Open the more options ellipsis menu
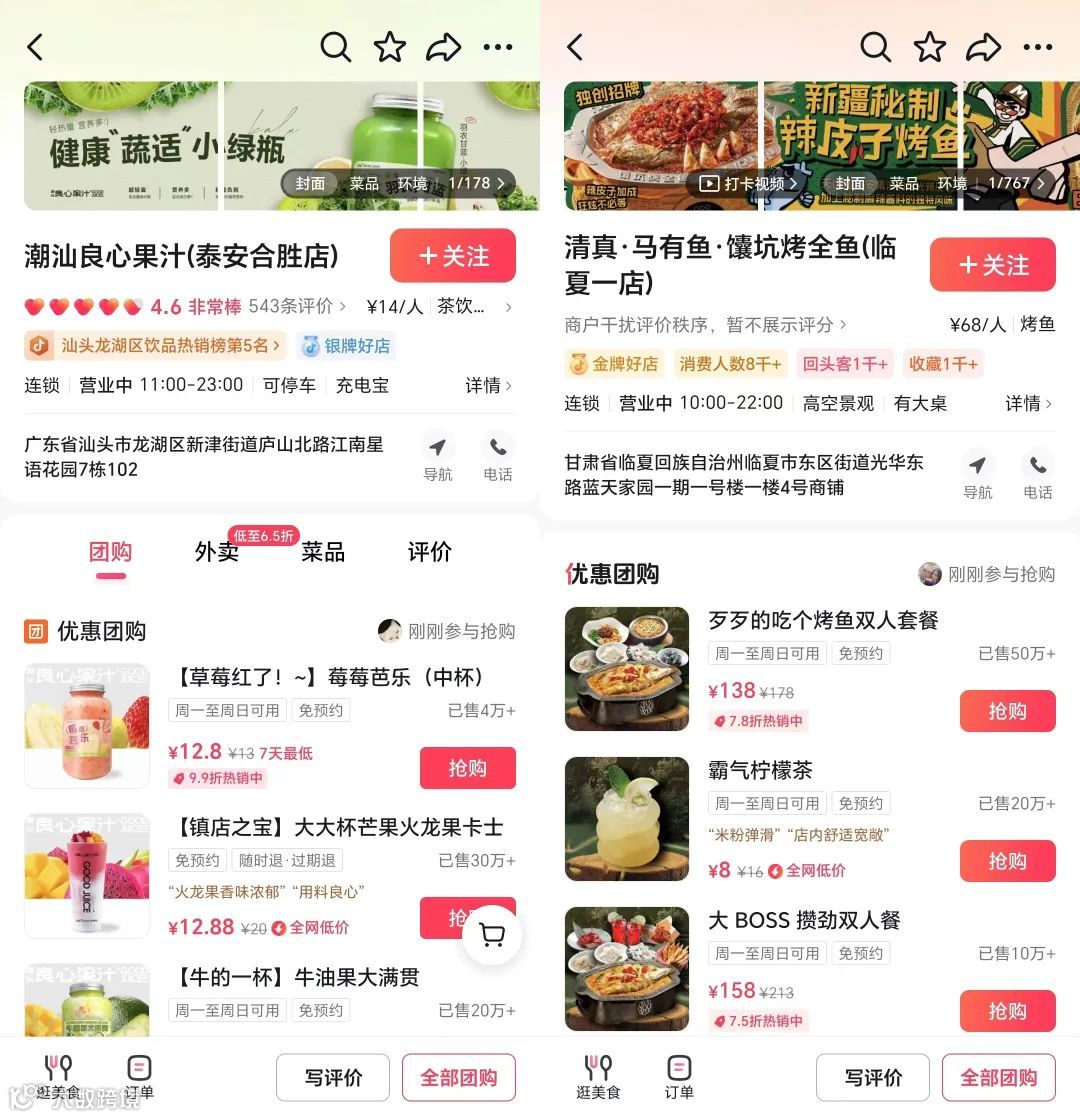The image size is (1080, 1118). pyautogui.click(x=498, y=46)
